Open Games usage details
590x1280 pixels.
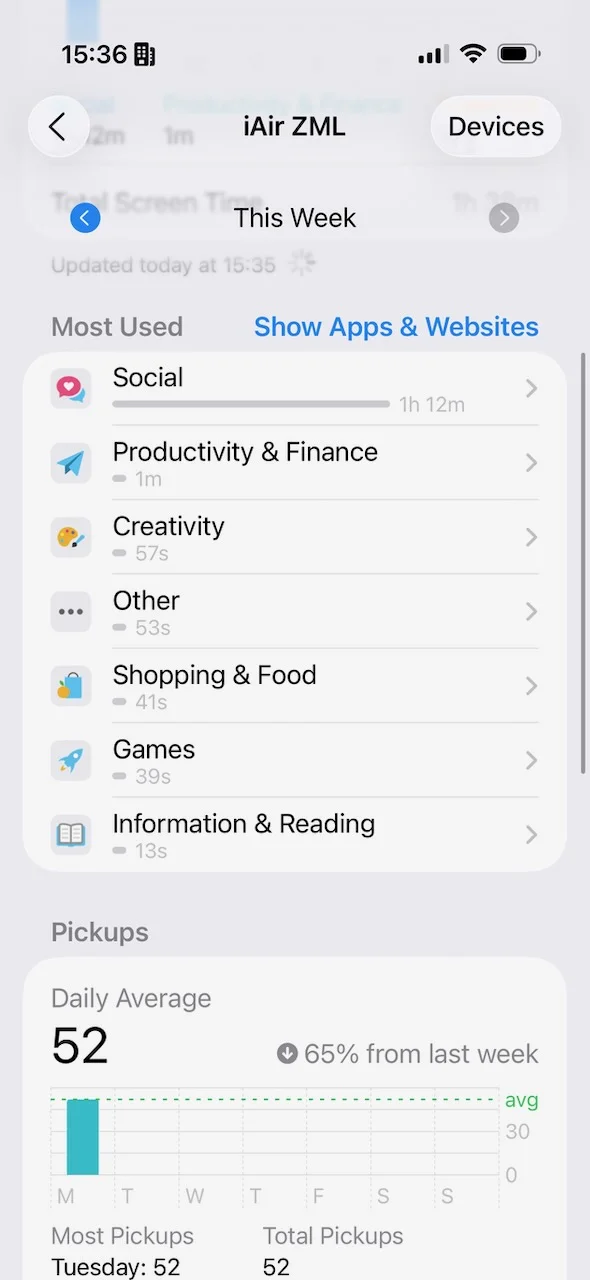tap(294, 760)
